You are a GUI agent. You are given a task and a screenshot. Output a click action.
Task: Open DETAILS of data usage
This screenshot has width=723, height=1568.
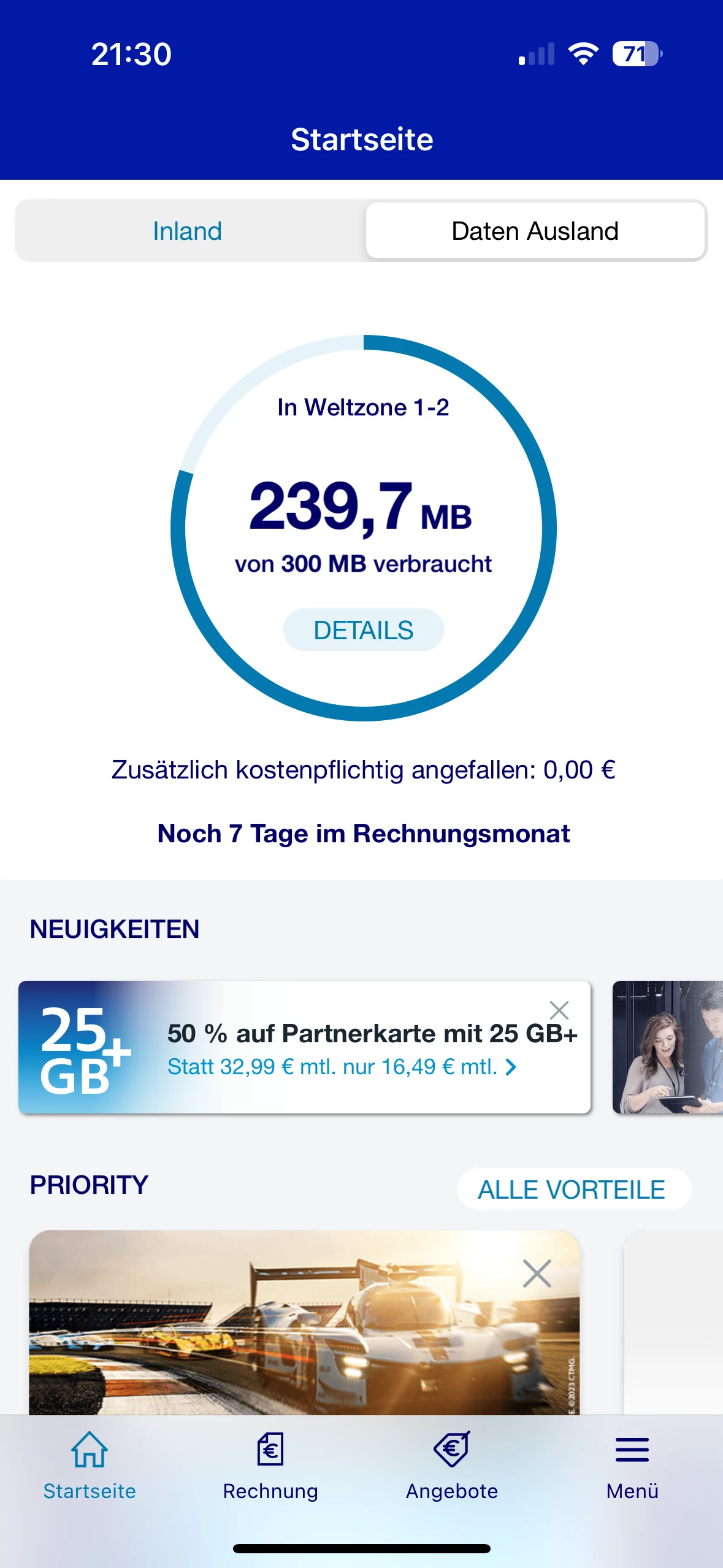coord(363,630)
